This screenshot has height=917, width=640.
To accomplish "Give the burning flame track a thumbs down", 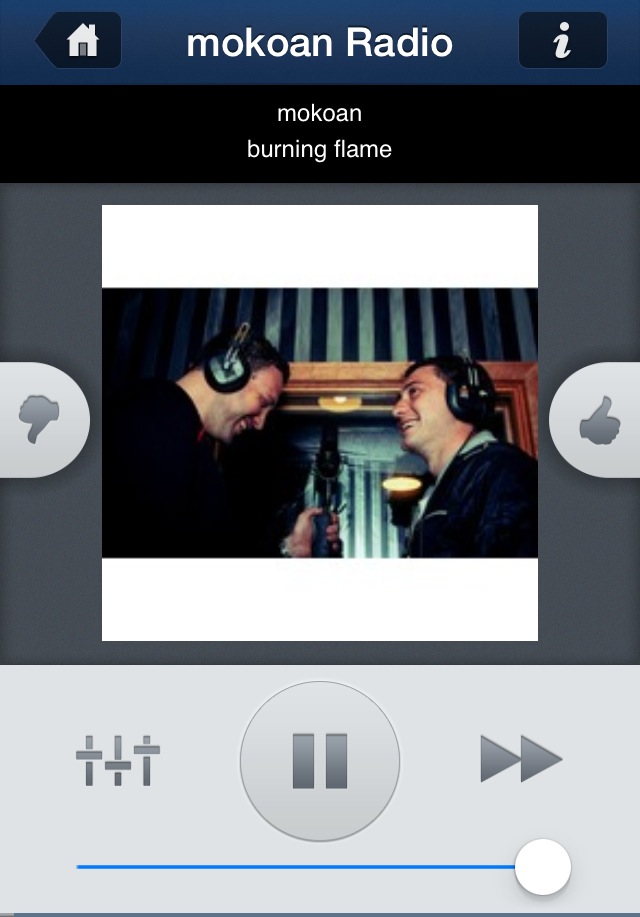I will pos(40,420).
